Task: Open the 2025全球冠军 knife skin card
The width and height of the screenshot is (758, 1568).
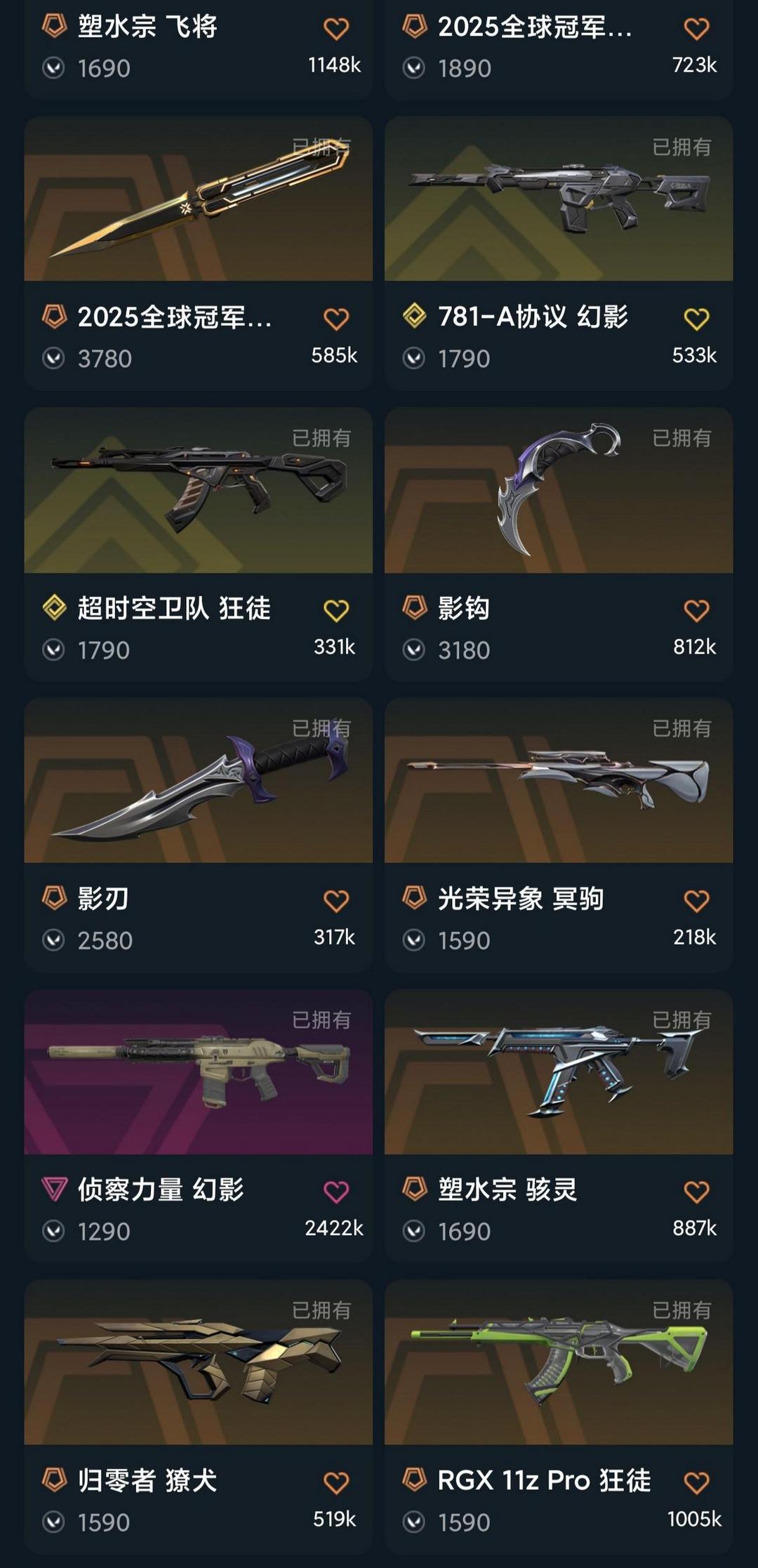Action: pyautogui.click(x=198, y=199)
